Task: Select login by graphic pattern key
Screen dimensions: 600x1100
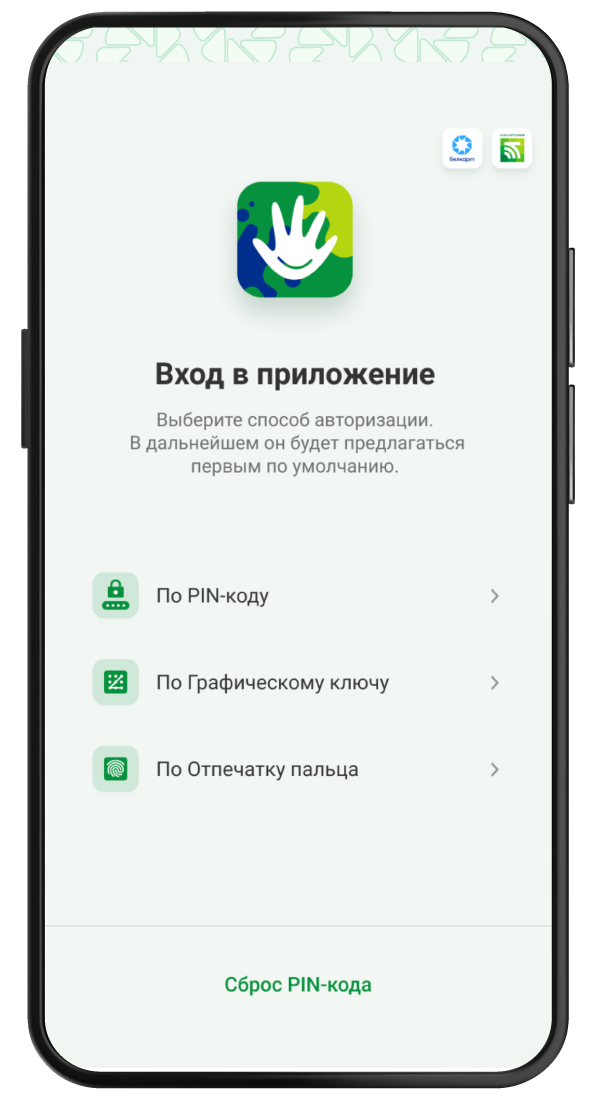Action: tap(296, 683)
